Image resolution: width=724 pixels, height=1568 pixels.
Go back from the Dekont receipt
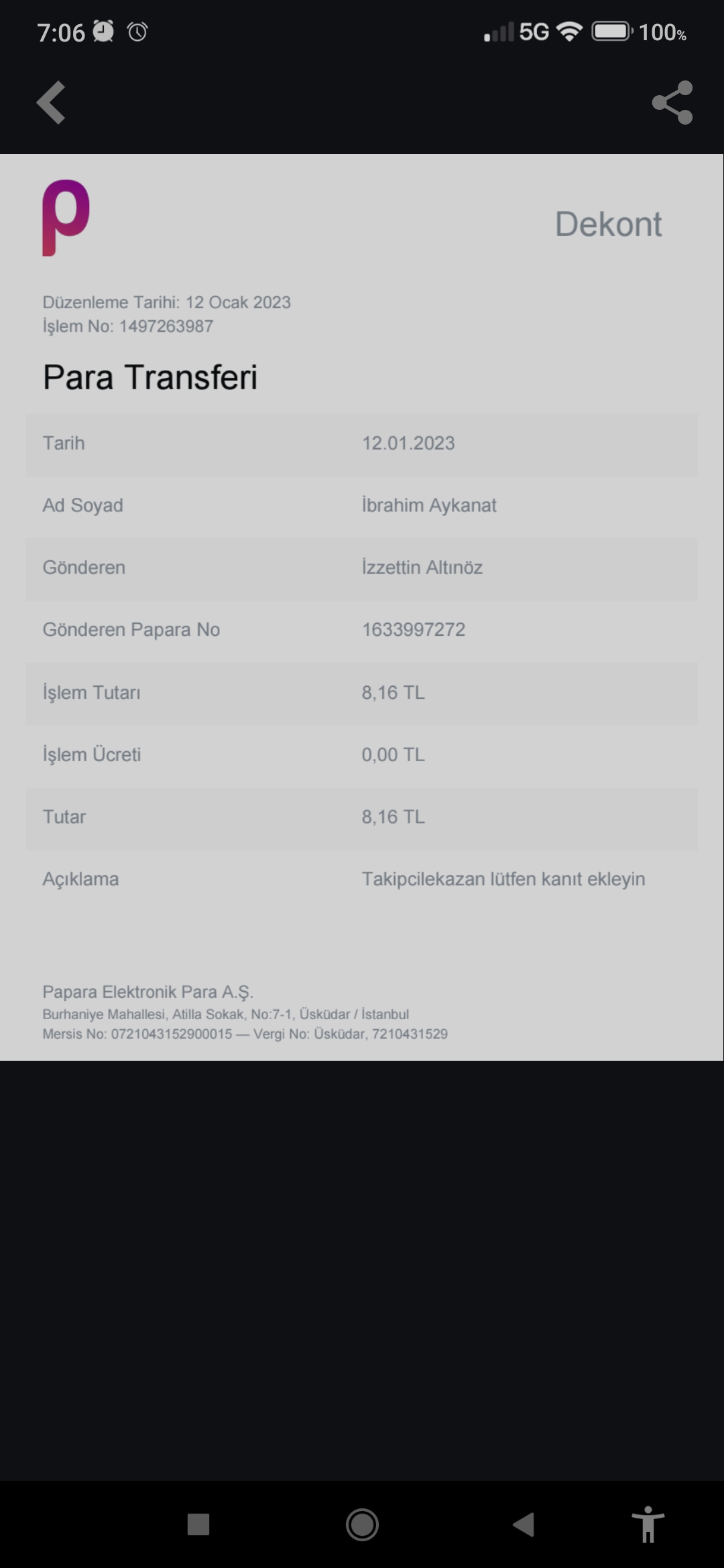coord(51,103)
